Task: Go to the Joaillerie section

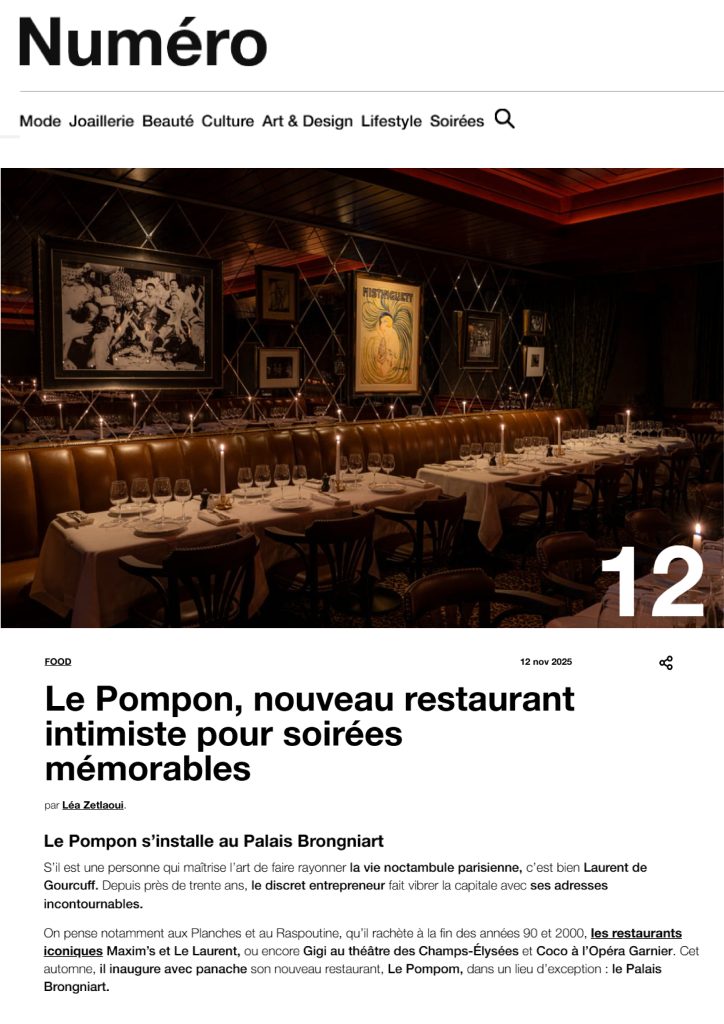Action: point(101,121)
